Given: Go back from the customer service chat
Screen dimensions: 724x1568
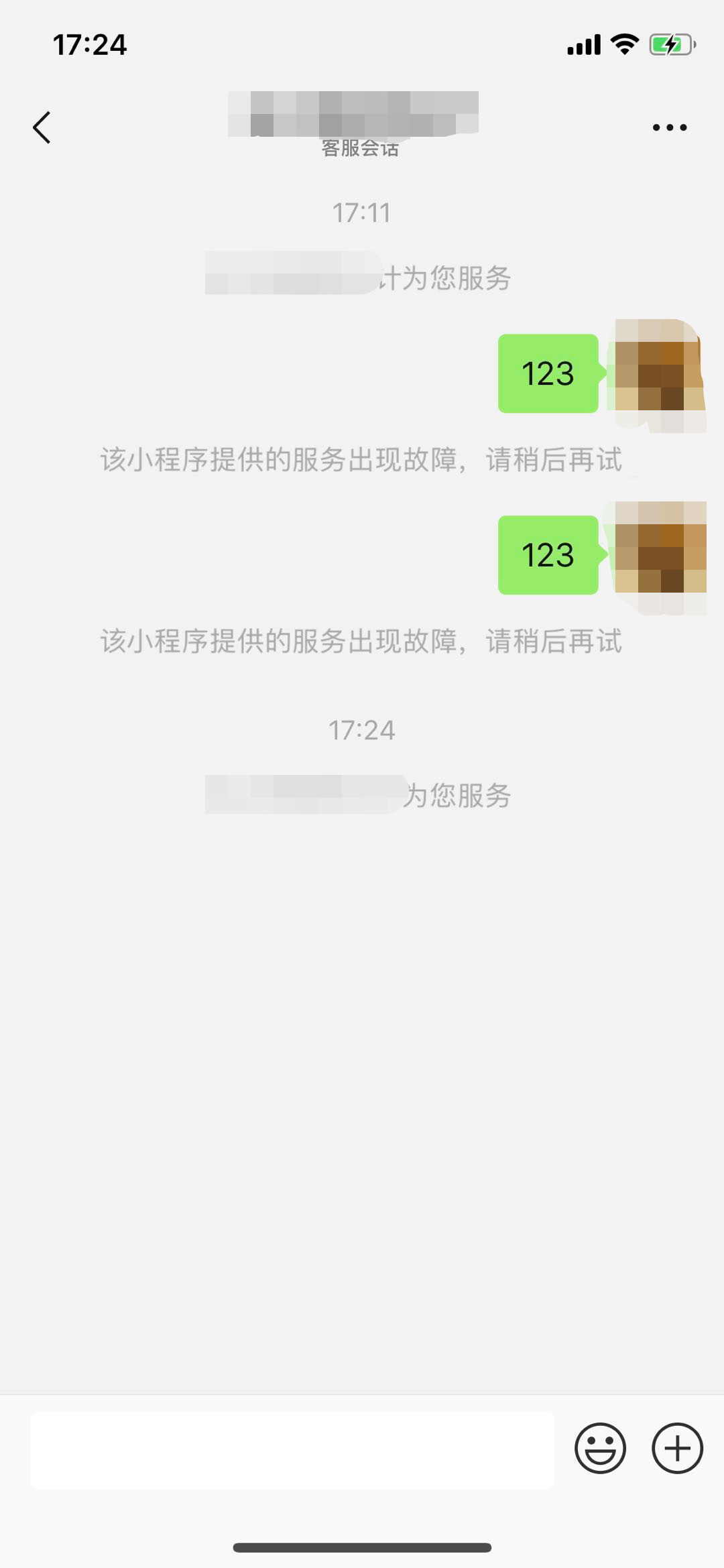Looking at the screenshot, I should coord(42,127).
